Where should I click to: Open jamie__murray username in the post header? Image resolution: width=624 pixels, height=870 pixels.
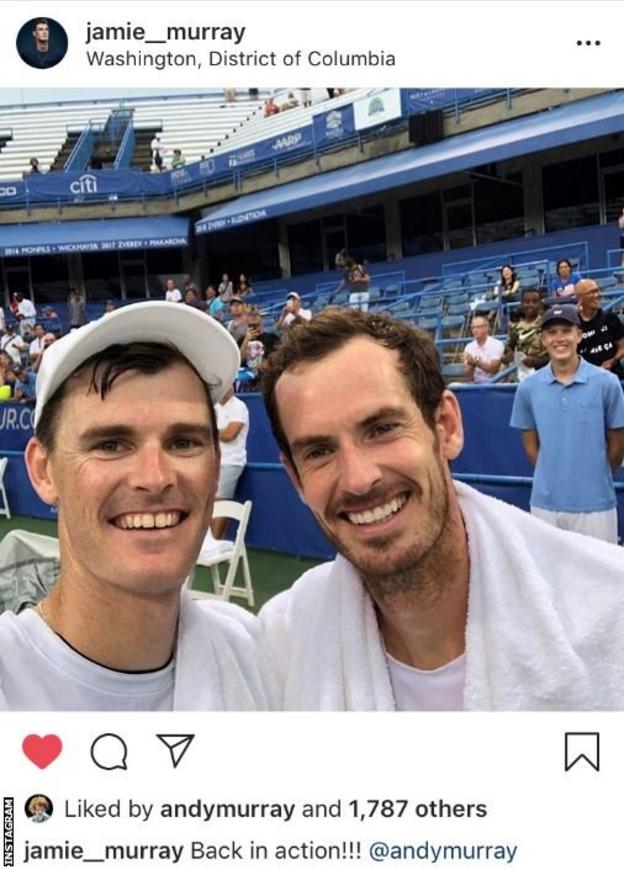click(x=165, y=32)
